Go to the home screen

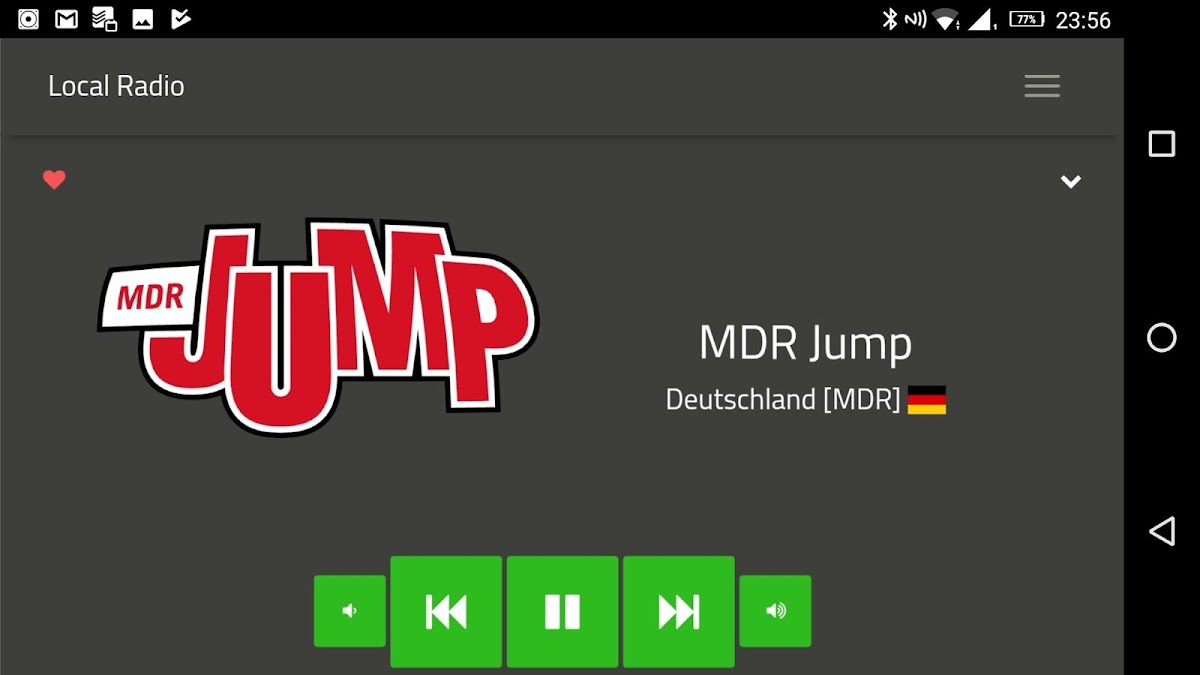(1161, 338)
